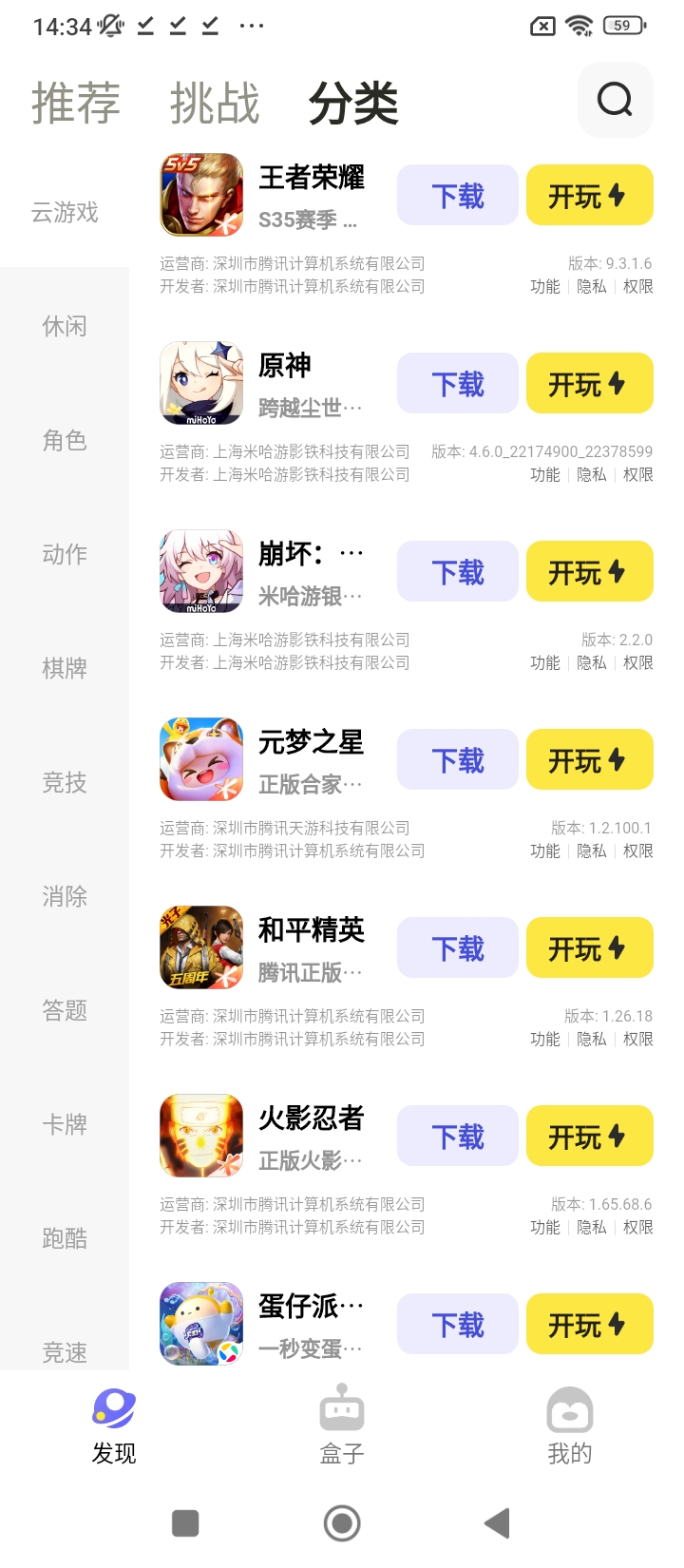
Task: Start playing 蛋仔派对 with 开玩
Action: (x=589, y=1325)
